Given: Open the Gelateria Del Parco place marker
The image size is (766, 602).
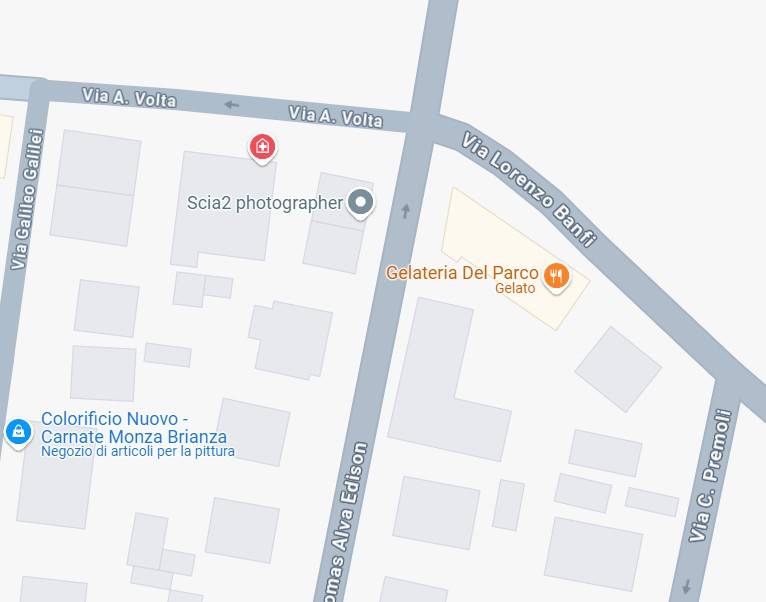Looking at the screenshot, I should coord(556,274).
